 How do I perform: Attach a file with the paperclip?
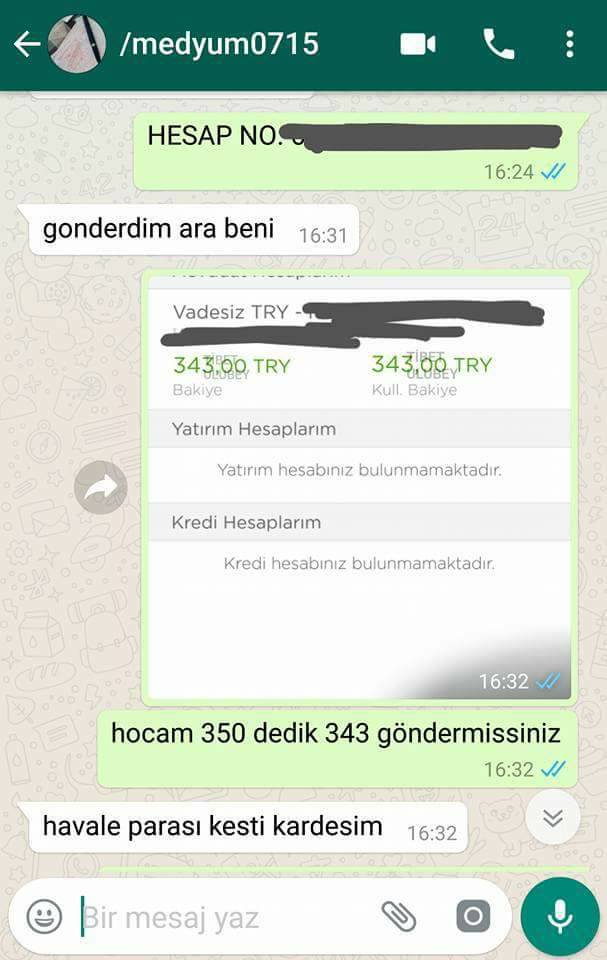pyautogui.click(x=398, y=916)
